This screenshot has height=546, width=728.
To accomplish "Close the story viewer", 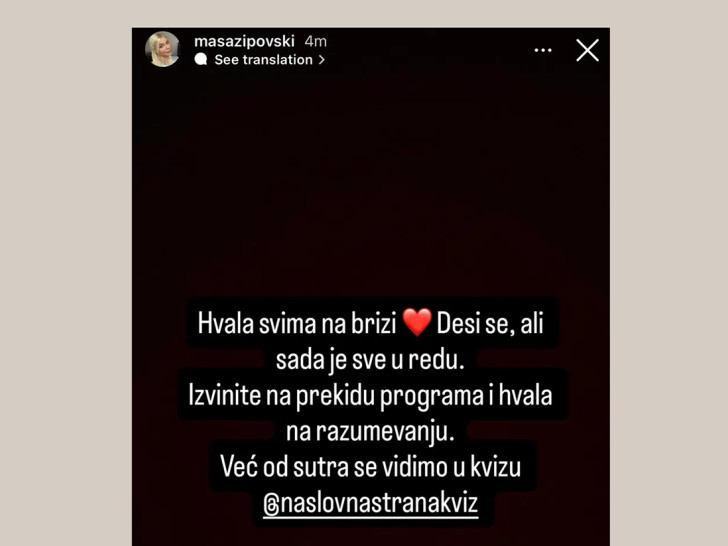I will [587, 50].
